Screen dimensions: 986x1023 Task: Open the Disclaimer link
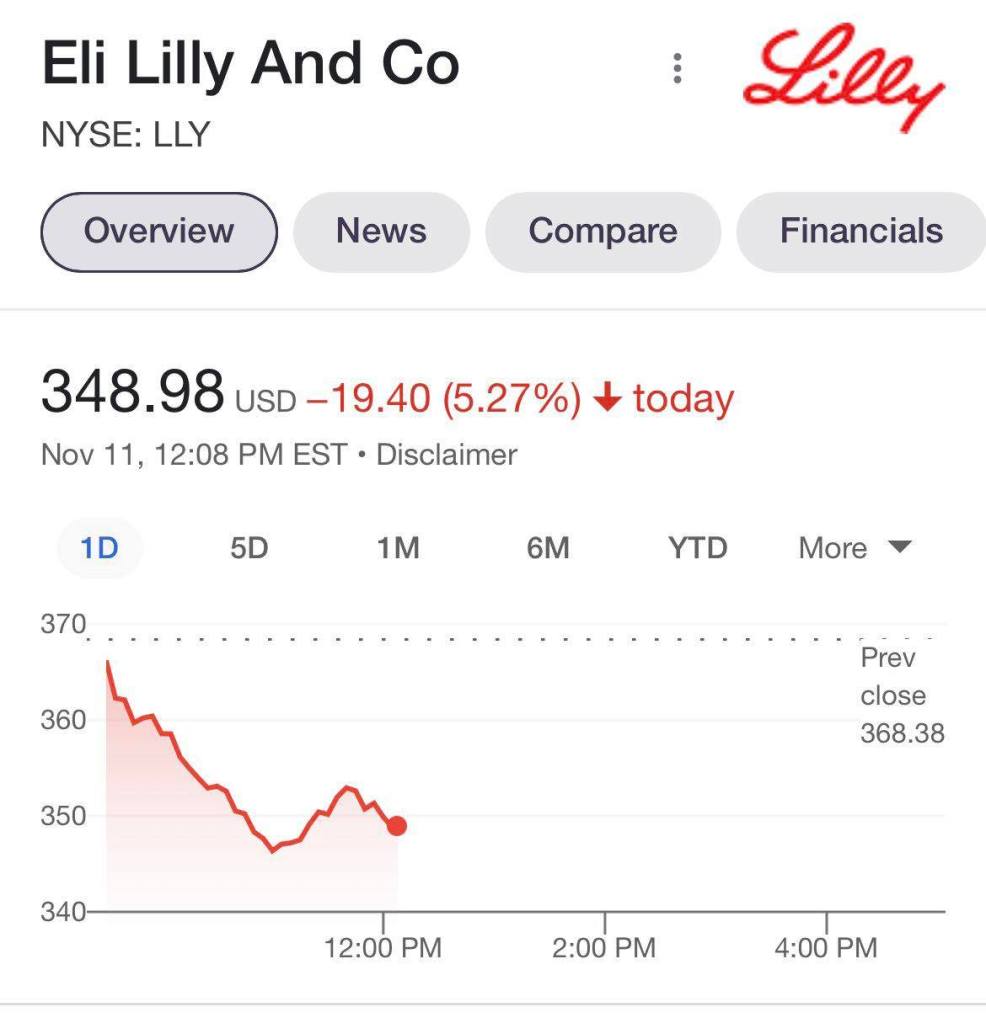click(445, 455)
